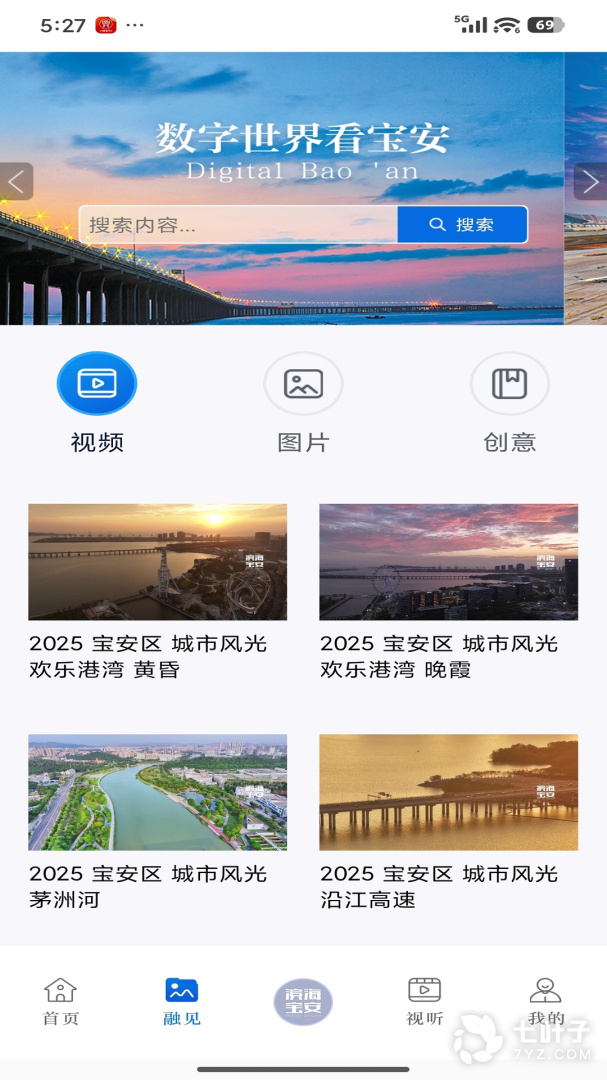Open the 我的 profile tab
This screenshot has height=1080, width=607.
(x=546, y=1001)
